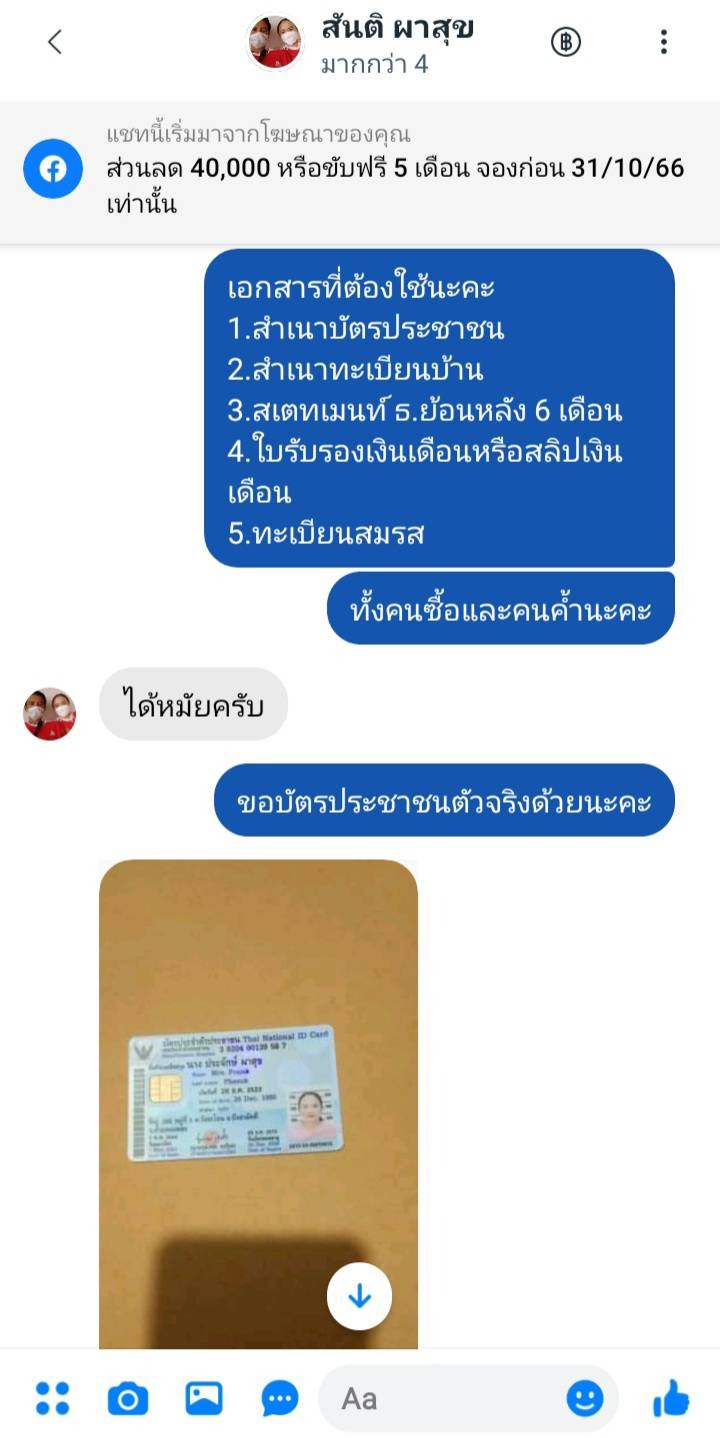The width and height of the screenshot is (720, 1438).
Task: Open the emoji picker smiley
Action: point(585,1398)
